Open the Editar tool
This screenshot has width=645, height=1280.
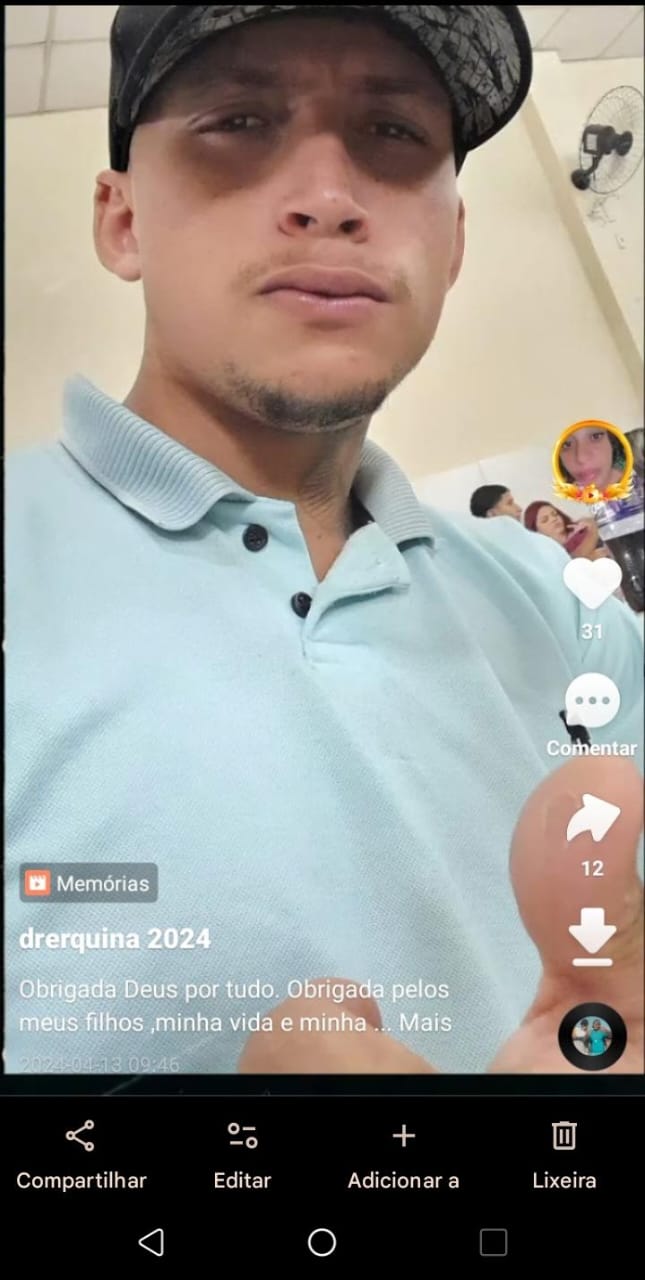tap(242, 1154)
